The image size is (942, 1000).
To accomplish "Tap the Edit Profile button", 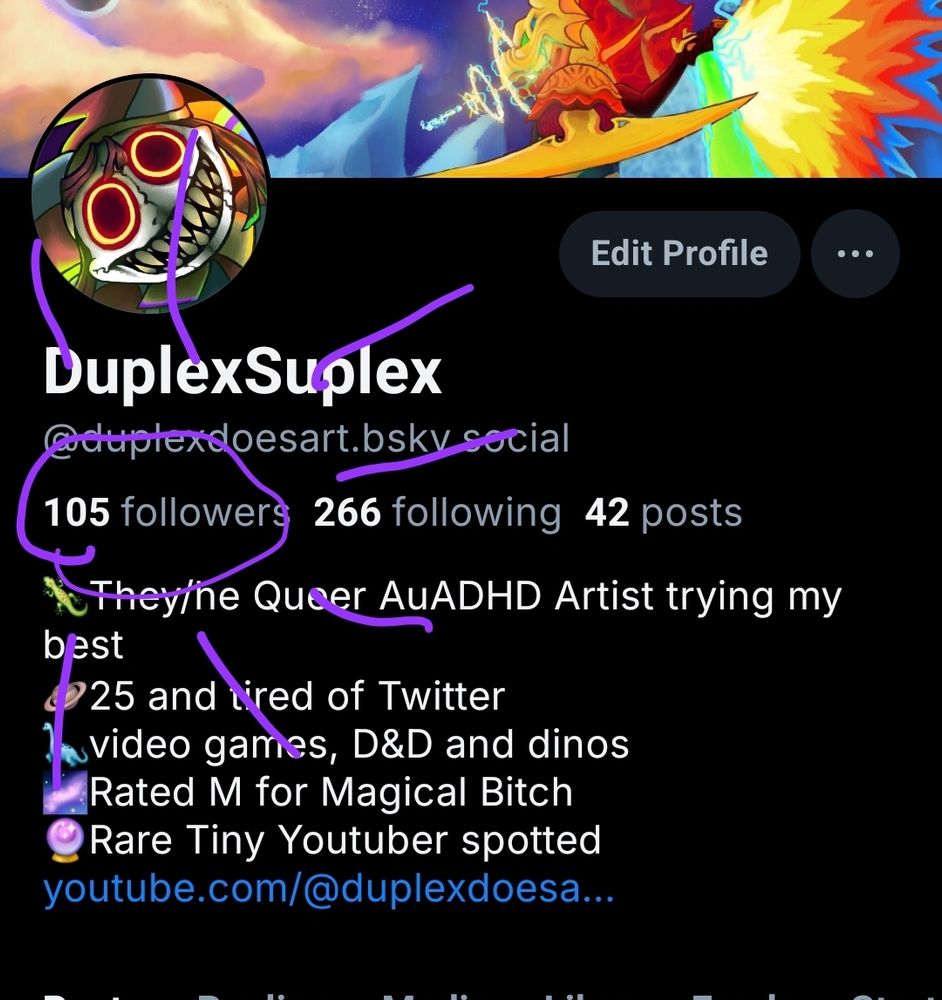I will coord(679,253).
